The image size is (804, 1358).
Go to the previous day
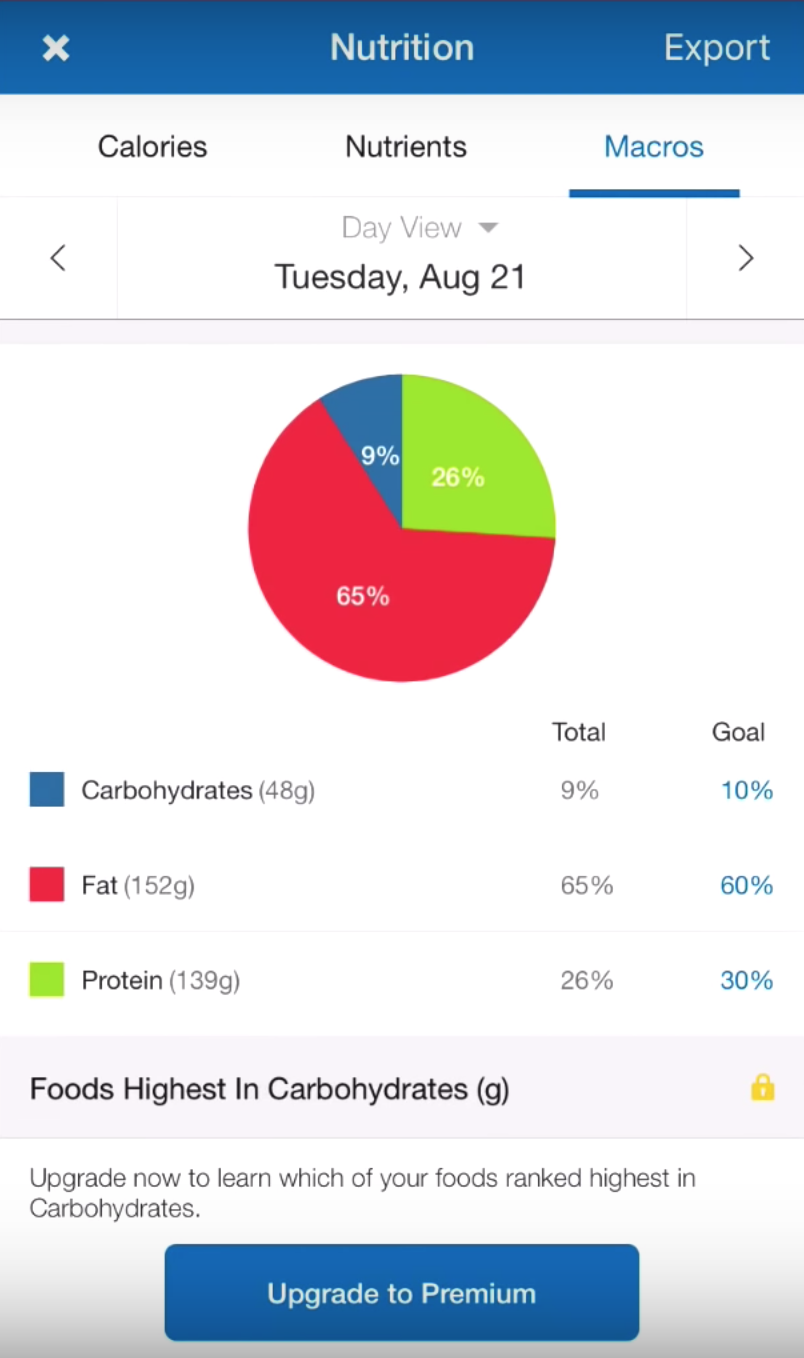pos(58,258)
